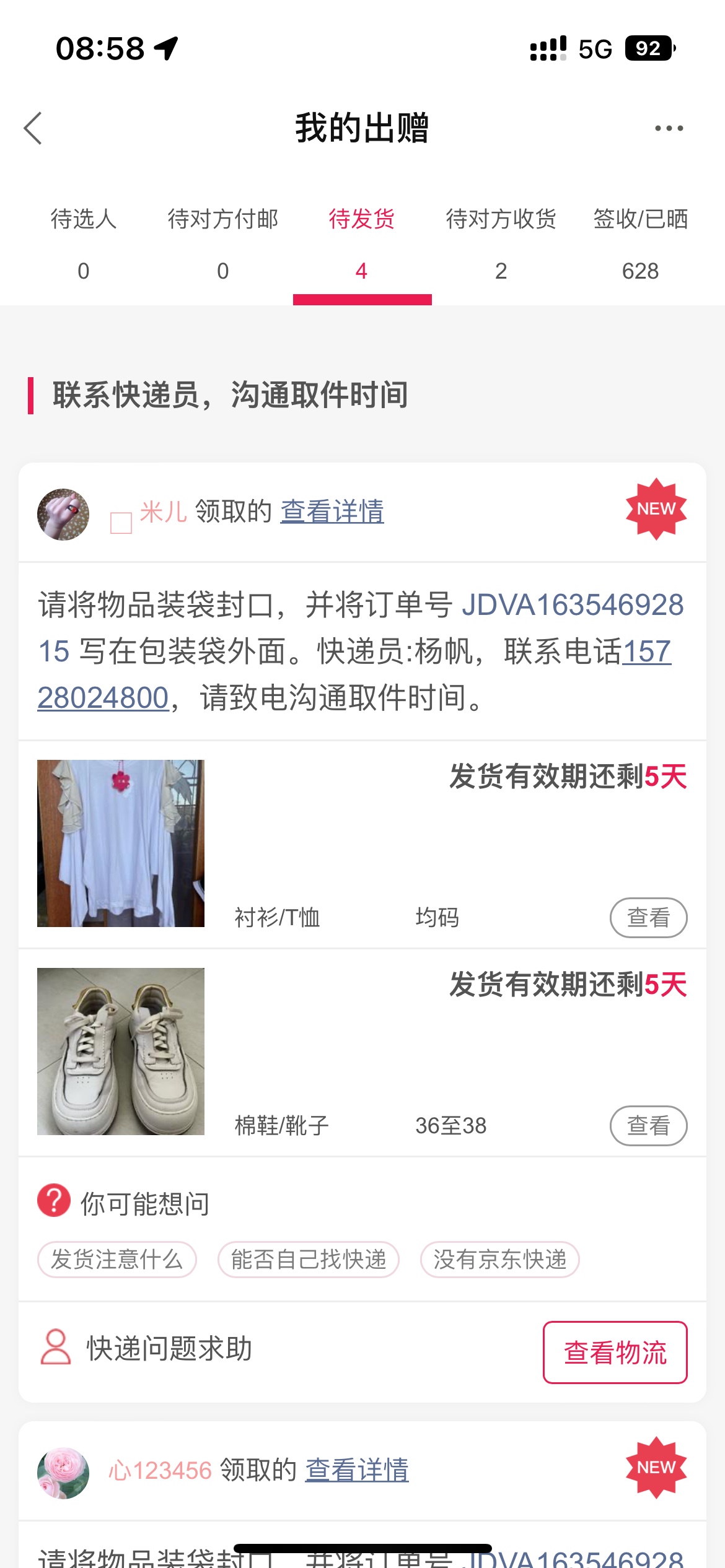
Task: Select the 待发货 tab
Action: pos(362,243)
